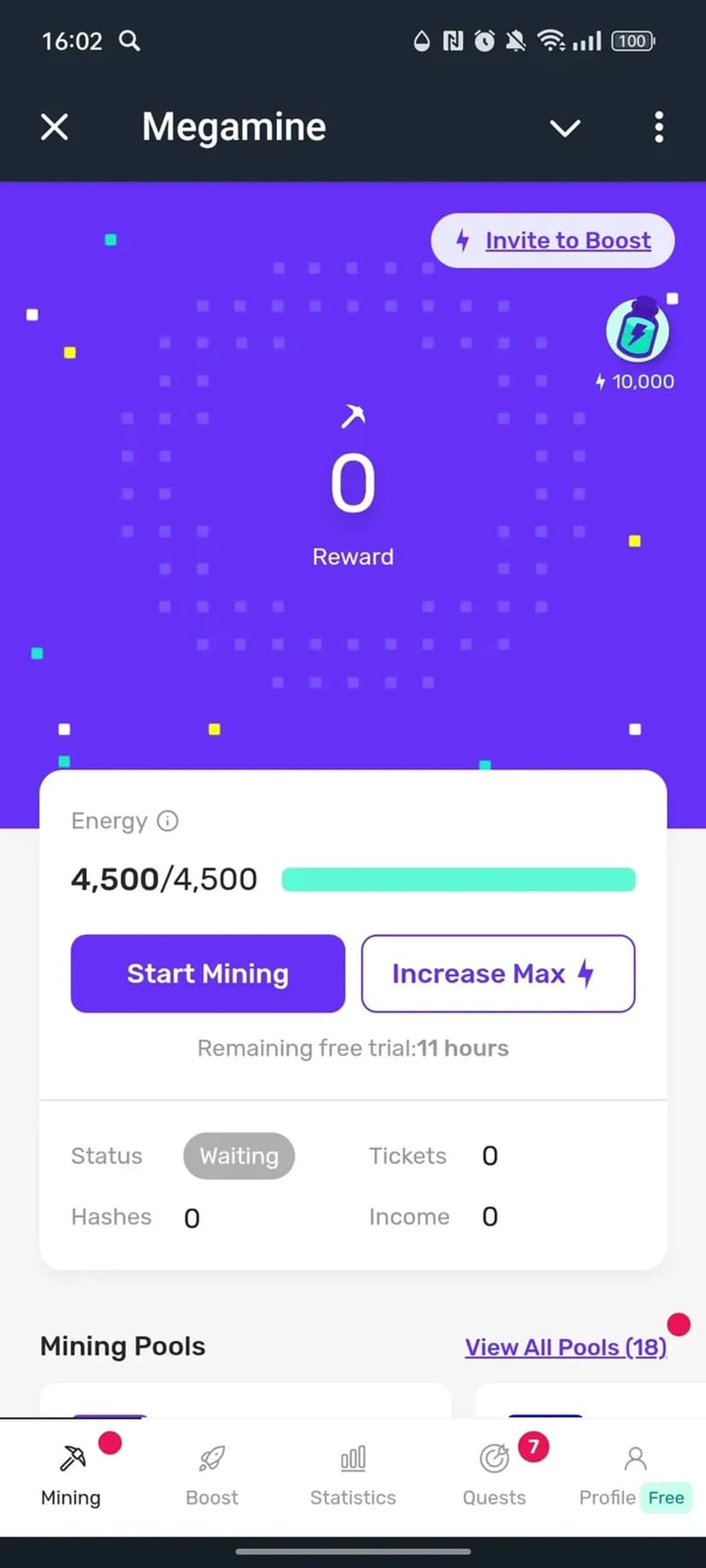
Task: Tap Increase Max energy button
Action: click(x=498, y=973)
